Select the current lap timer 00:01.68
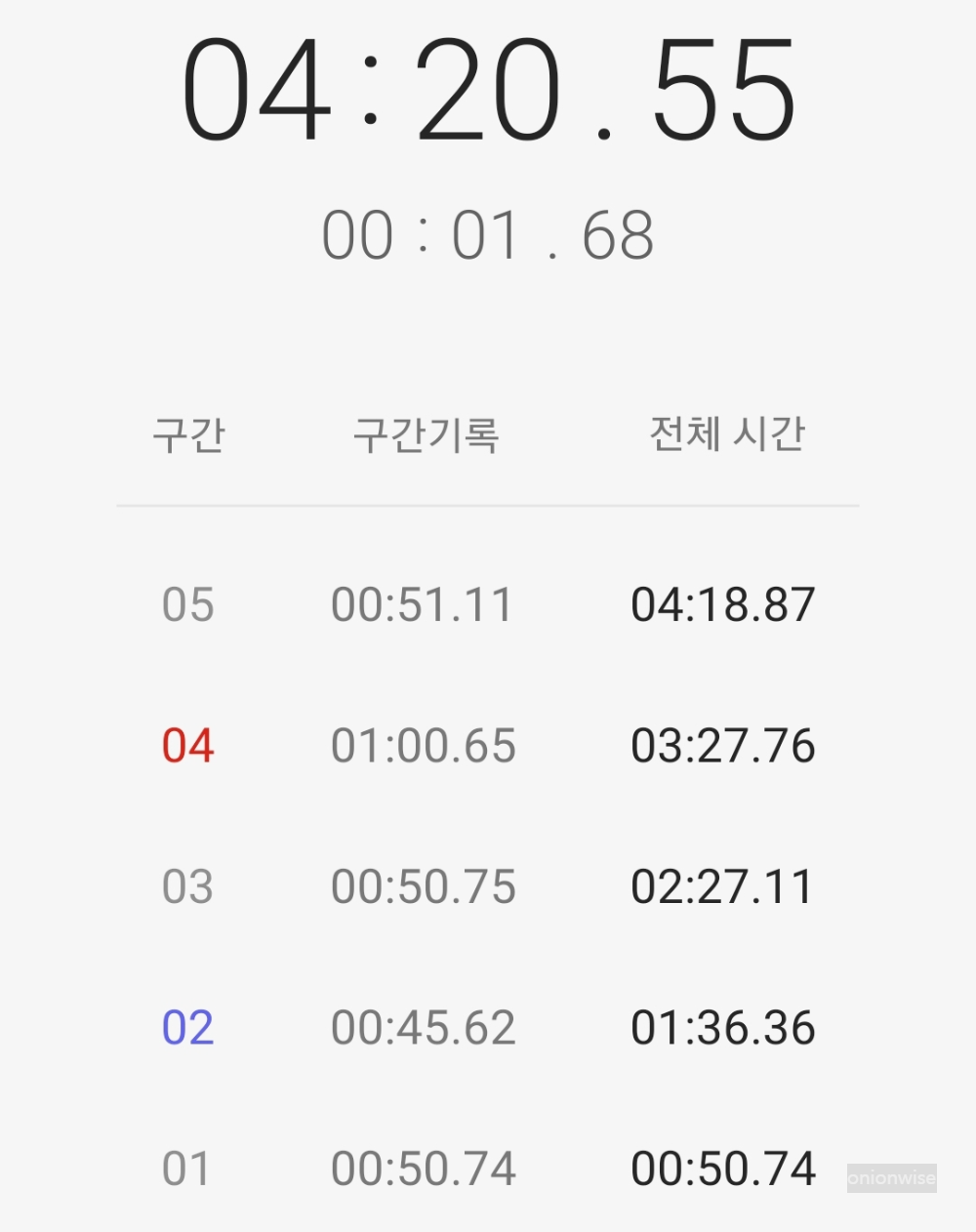Image resolution: width=976 pixels, height=1232 pixels. pyautogui.click(x=488, y=234)
